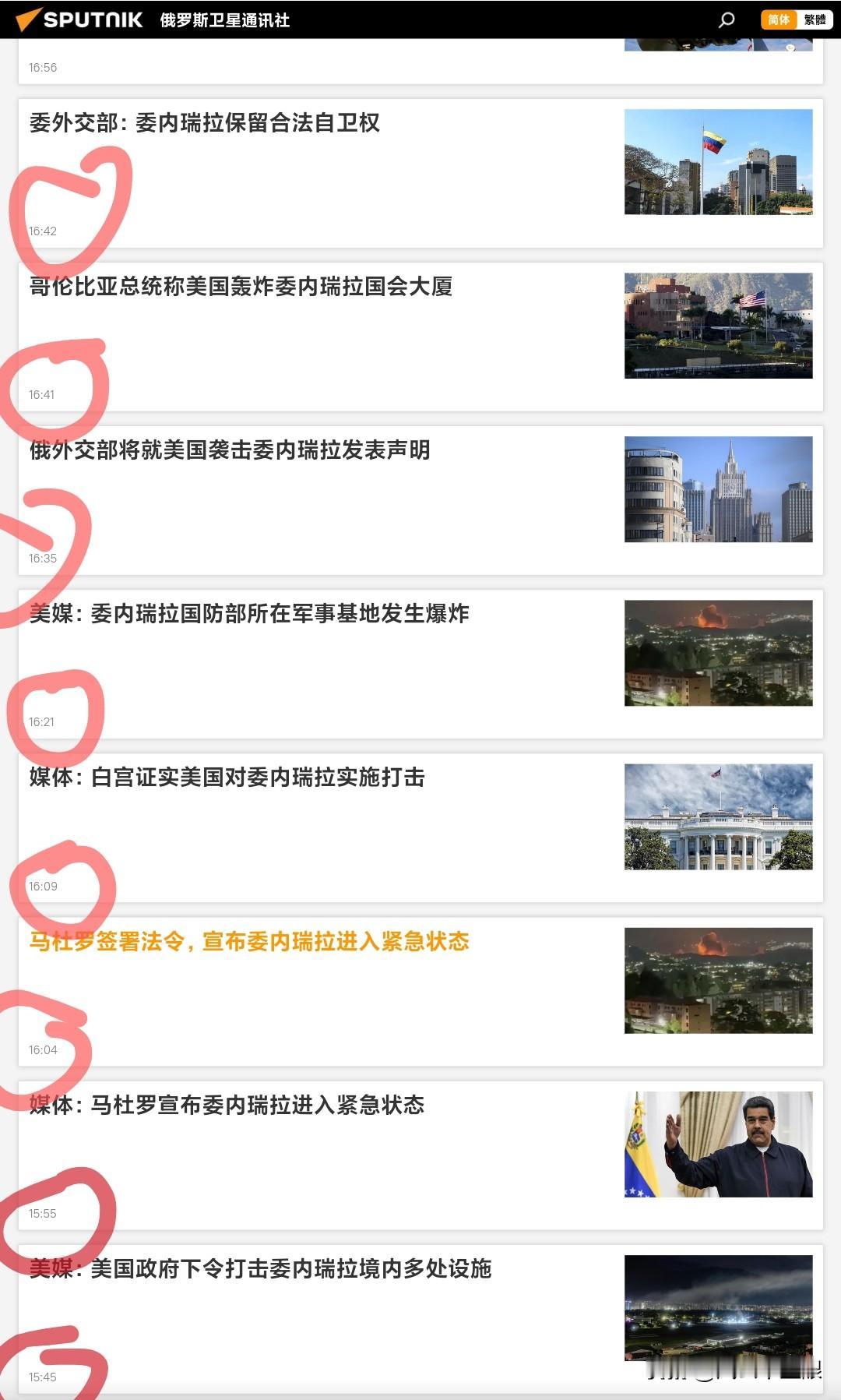The image size is (841, 1400).
Task: Select the 简体 language option
Action: click(x=778, y=19)
